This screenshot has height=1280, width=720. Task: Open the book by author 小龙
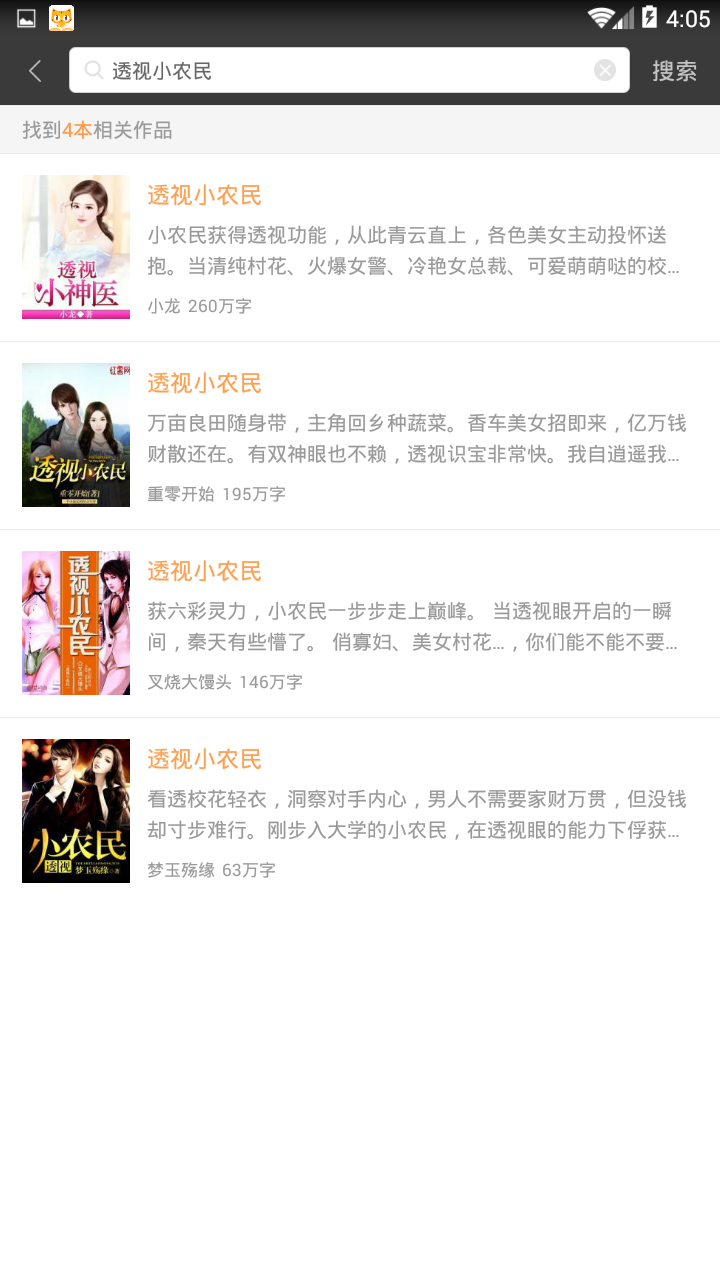click(360, 248)
